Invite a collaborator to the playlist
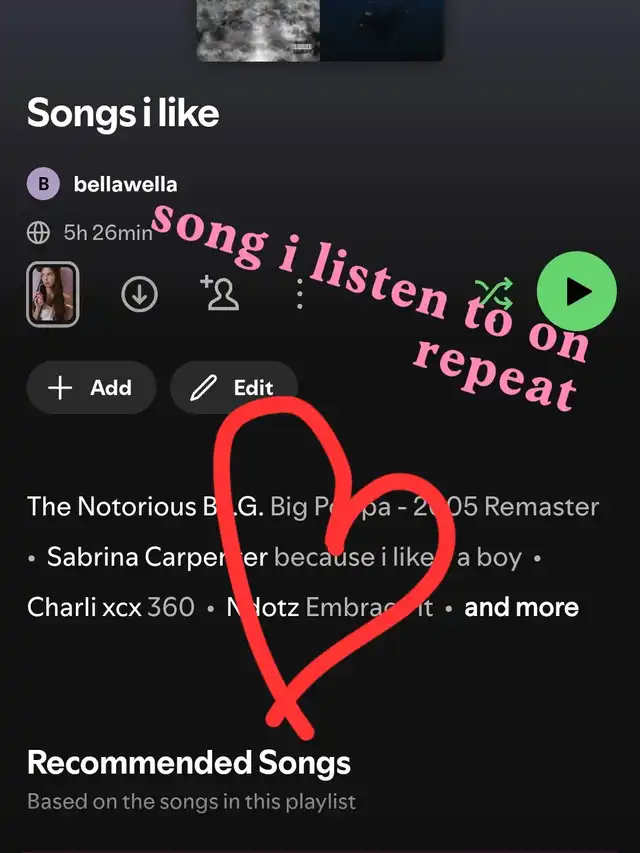This screenshot has height=853, width=640. coord(220,293)
